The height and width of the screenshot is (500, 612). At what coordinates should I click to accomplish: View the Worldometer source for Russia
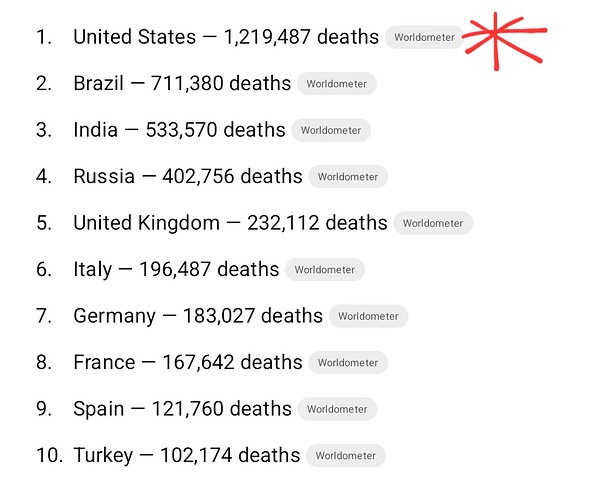click(348, 177)
